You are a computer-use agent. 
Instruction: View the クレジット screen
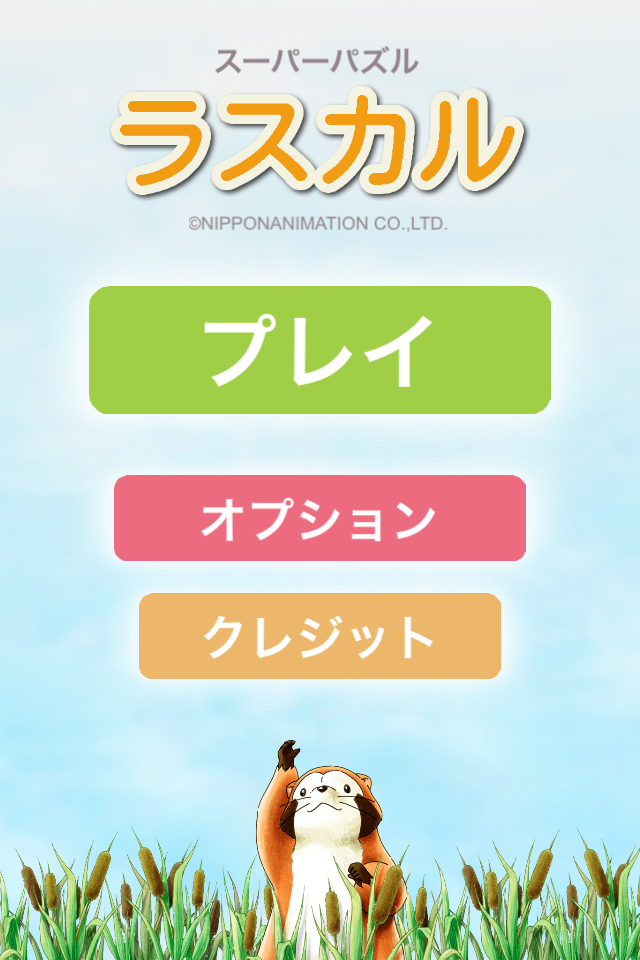(320, 636)
